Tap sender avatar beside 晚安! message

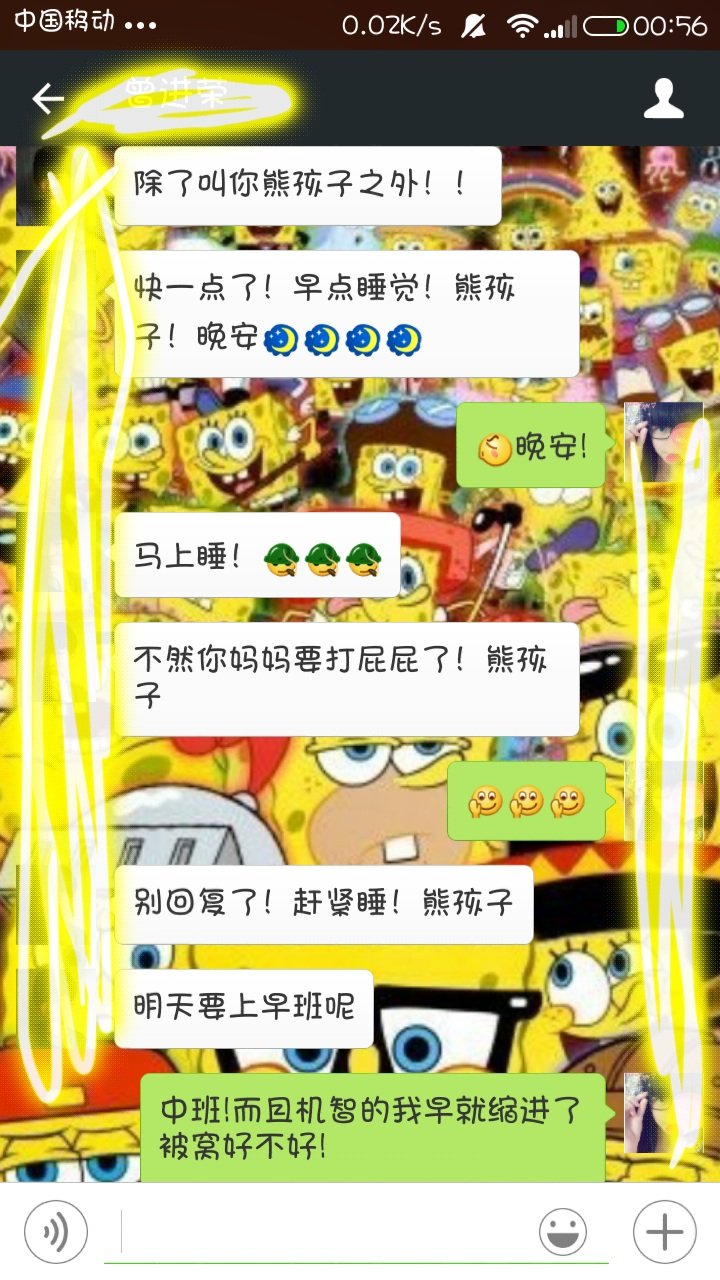coord(656,441)
